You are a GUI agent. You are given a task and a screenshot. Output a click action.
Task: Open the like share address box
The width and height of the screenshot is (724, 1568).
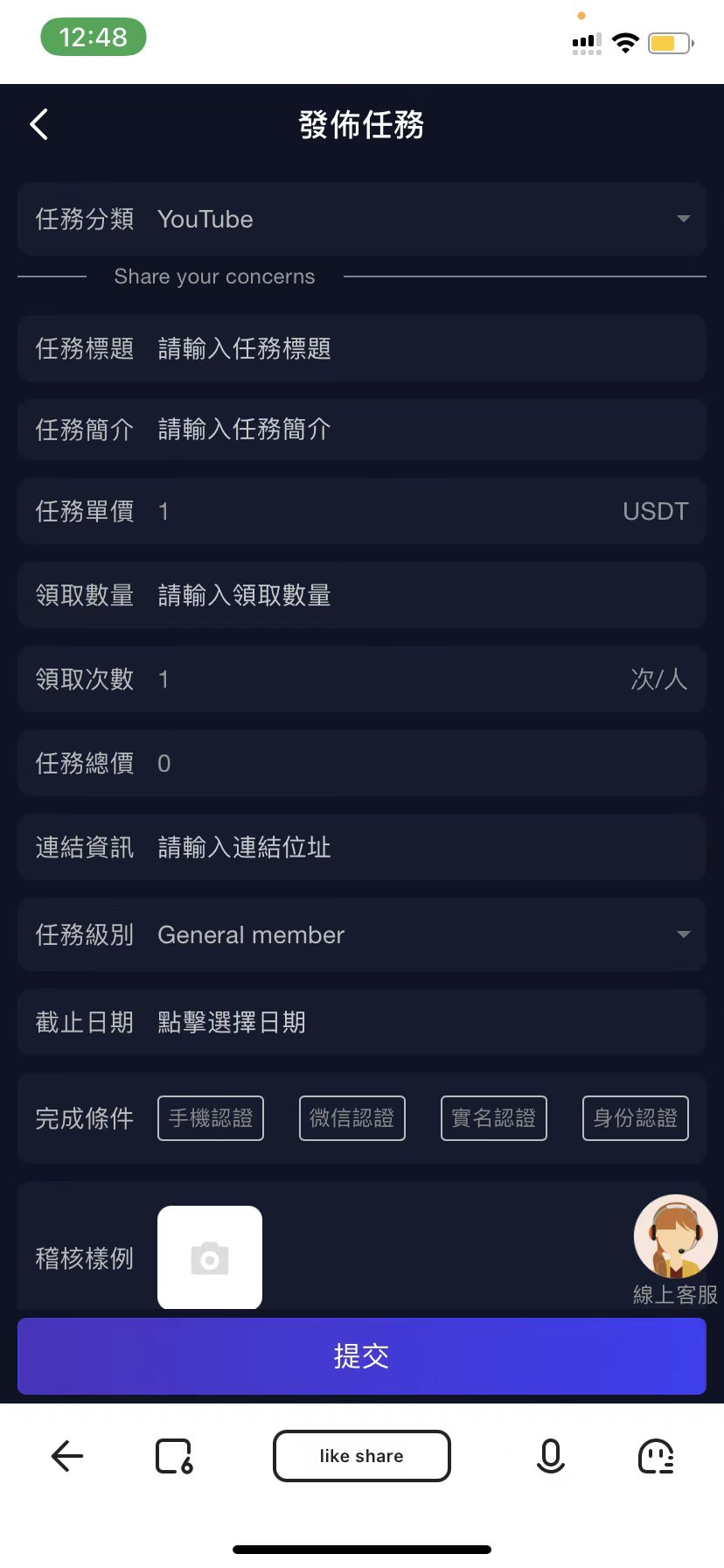pos(361,1456)
